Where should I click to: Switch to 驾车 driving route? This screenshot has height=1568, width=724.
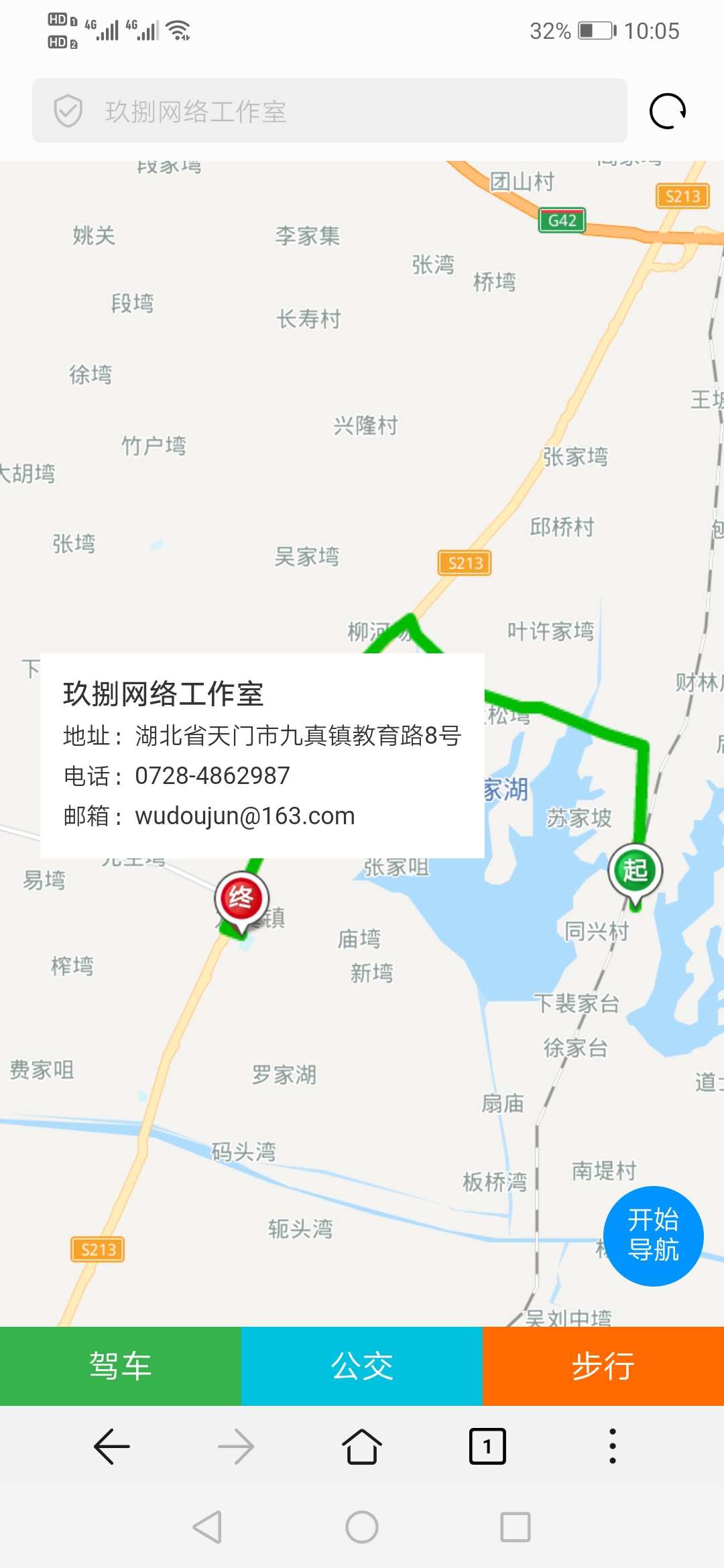click(x=121, y=1366)
